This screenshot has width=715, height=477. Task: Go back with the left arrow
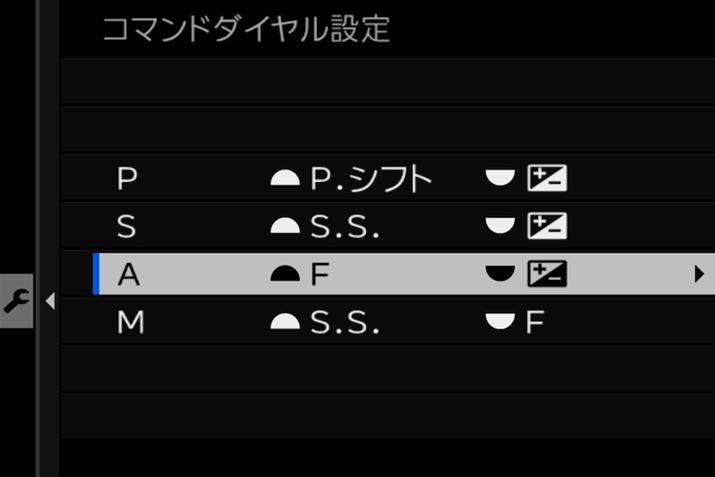coord(50,300)
